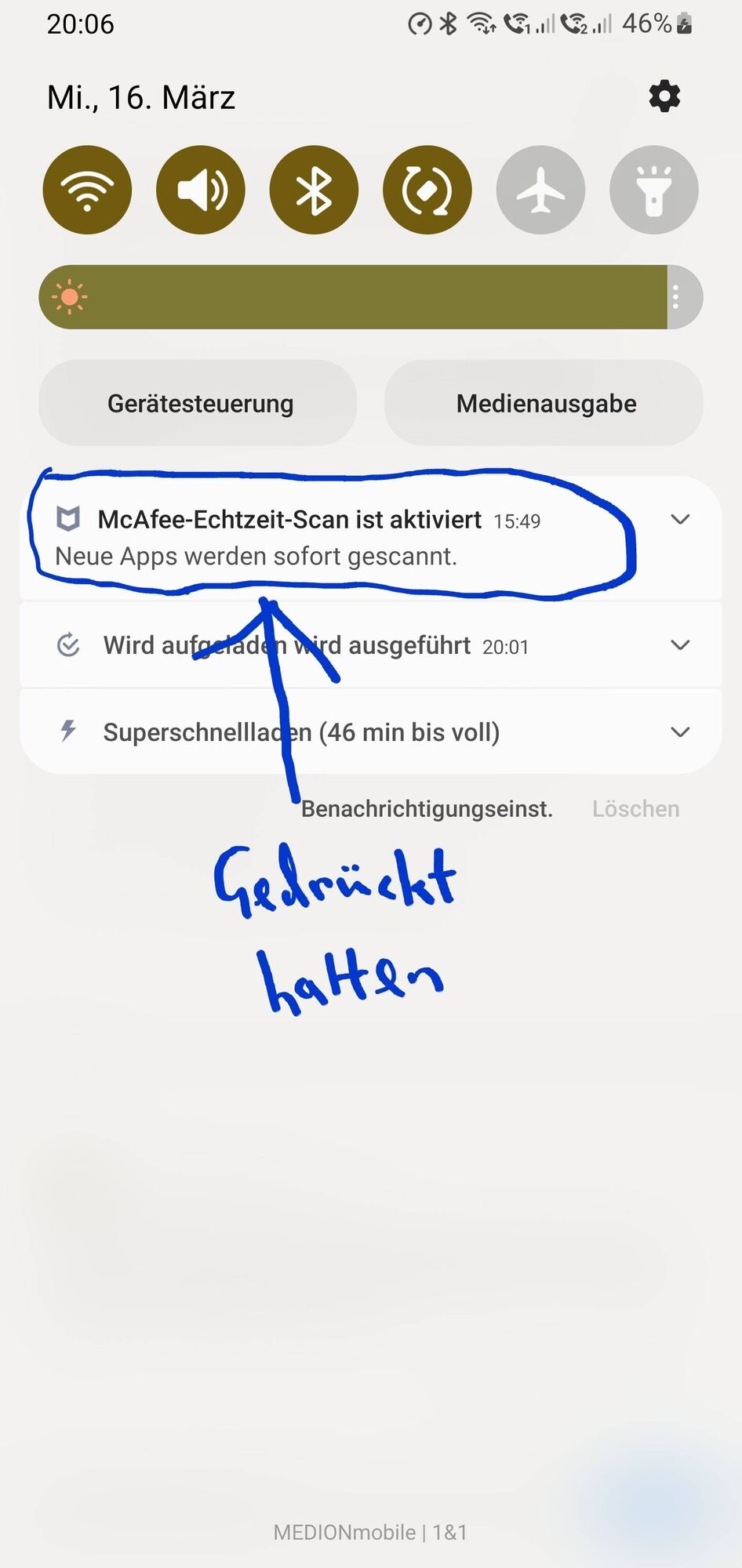742x1568 pixels.
Task: Open settings via the gear icon
Action: click(x=664, y=96)
